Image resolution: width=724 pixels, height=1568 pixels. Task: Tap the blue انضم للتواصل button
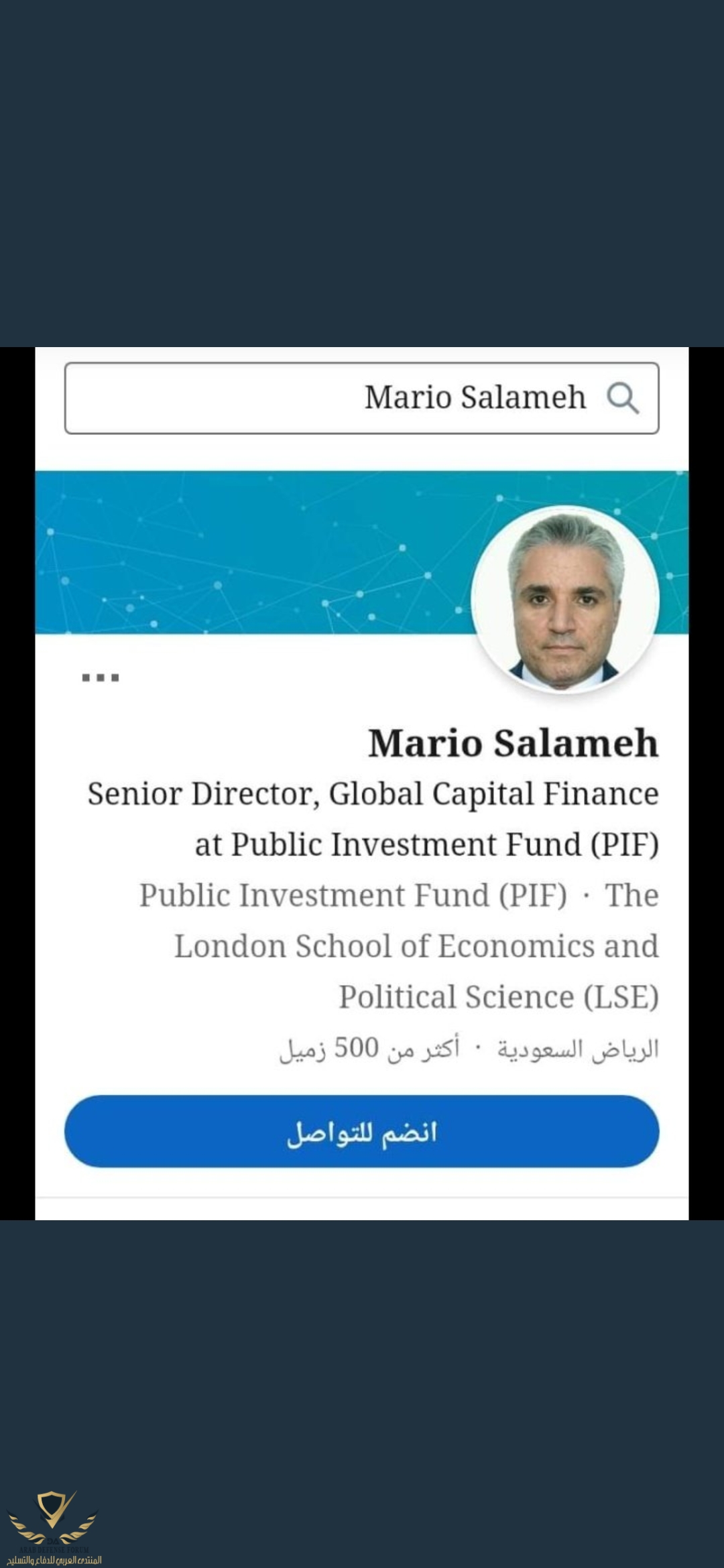tap(361, 1132)
